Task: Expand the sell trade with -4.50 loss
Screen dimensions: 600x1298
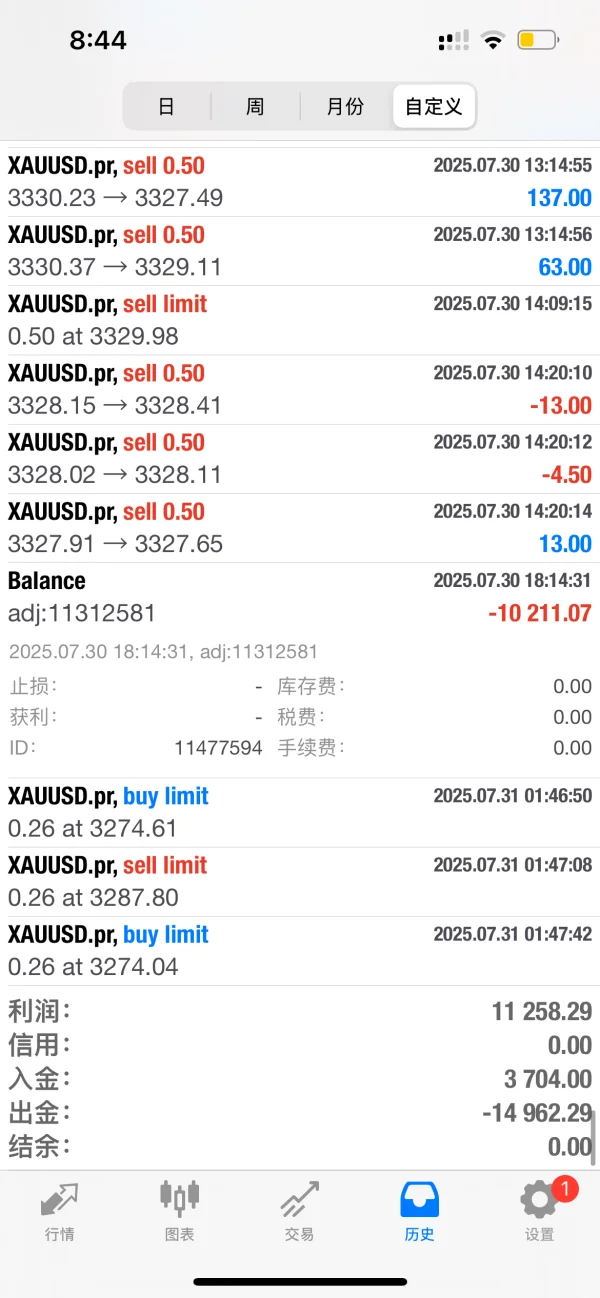Action: point(300,458)
